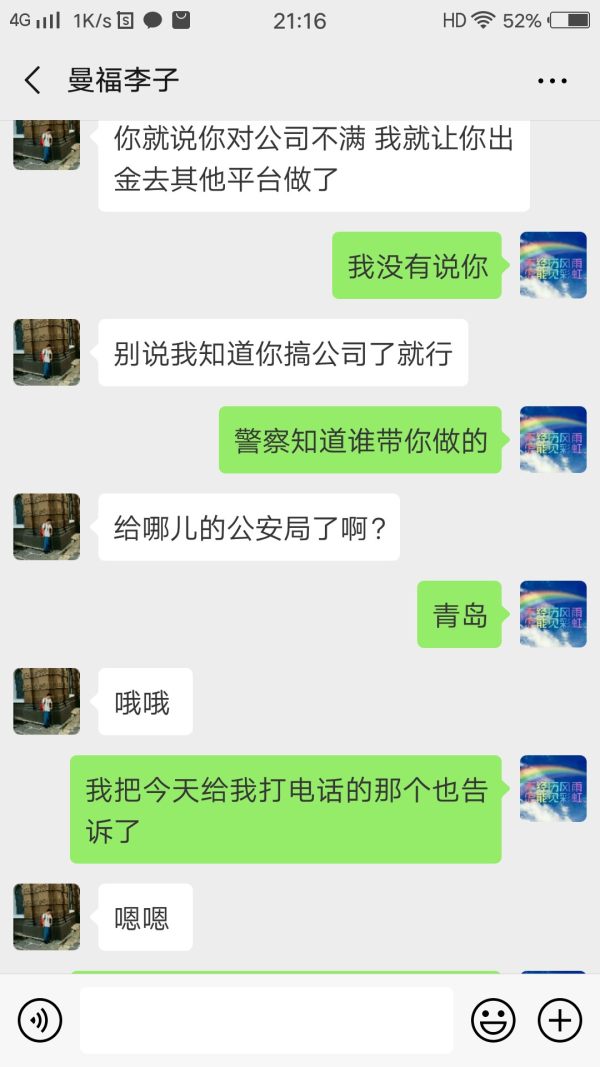The height and width of the screenshot is (1067, 600).
Task: Switch to voice message input
Action: [x=40, y=1020]
